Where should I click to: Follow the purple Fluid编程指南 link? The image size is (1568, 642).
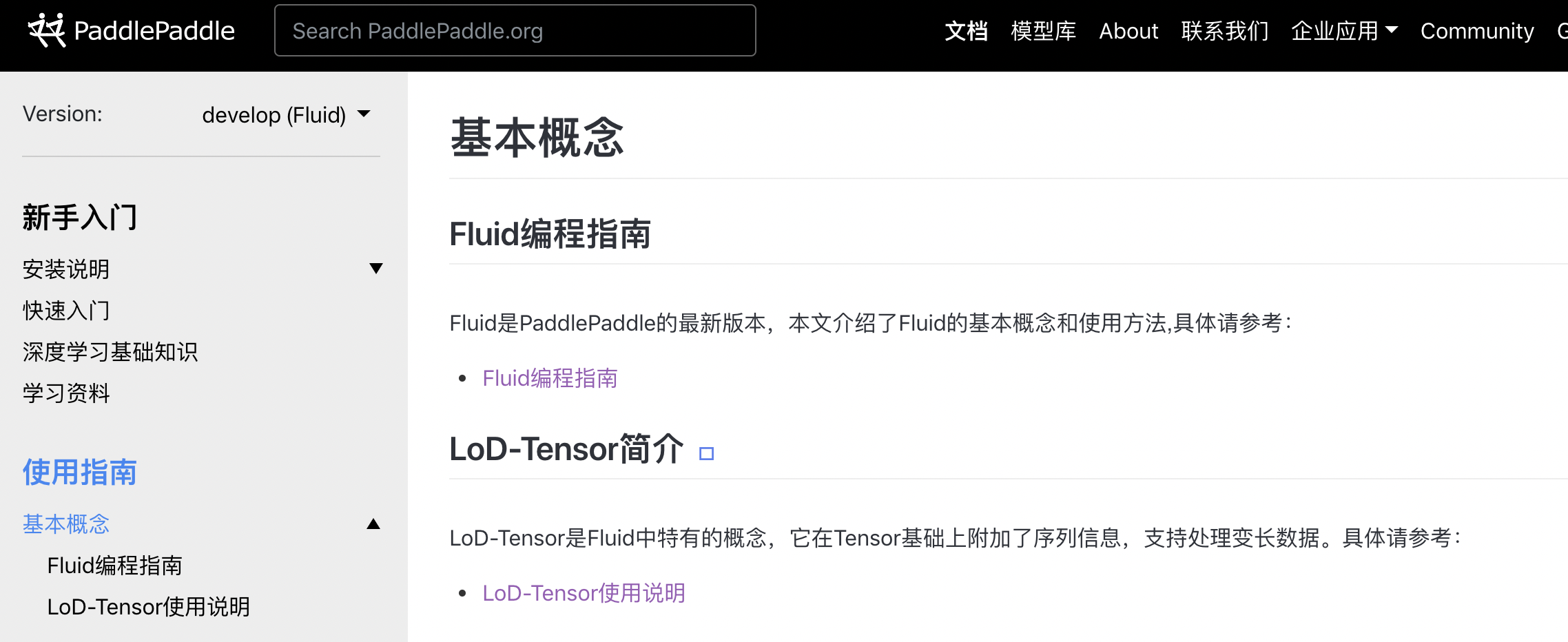tap(550, 378)
